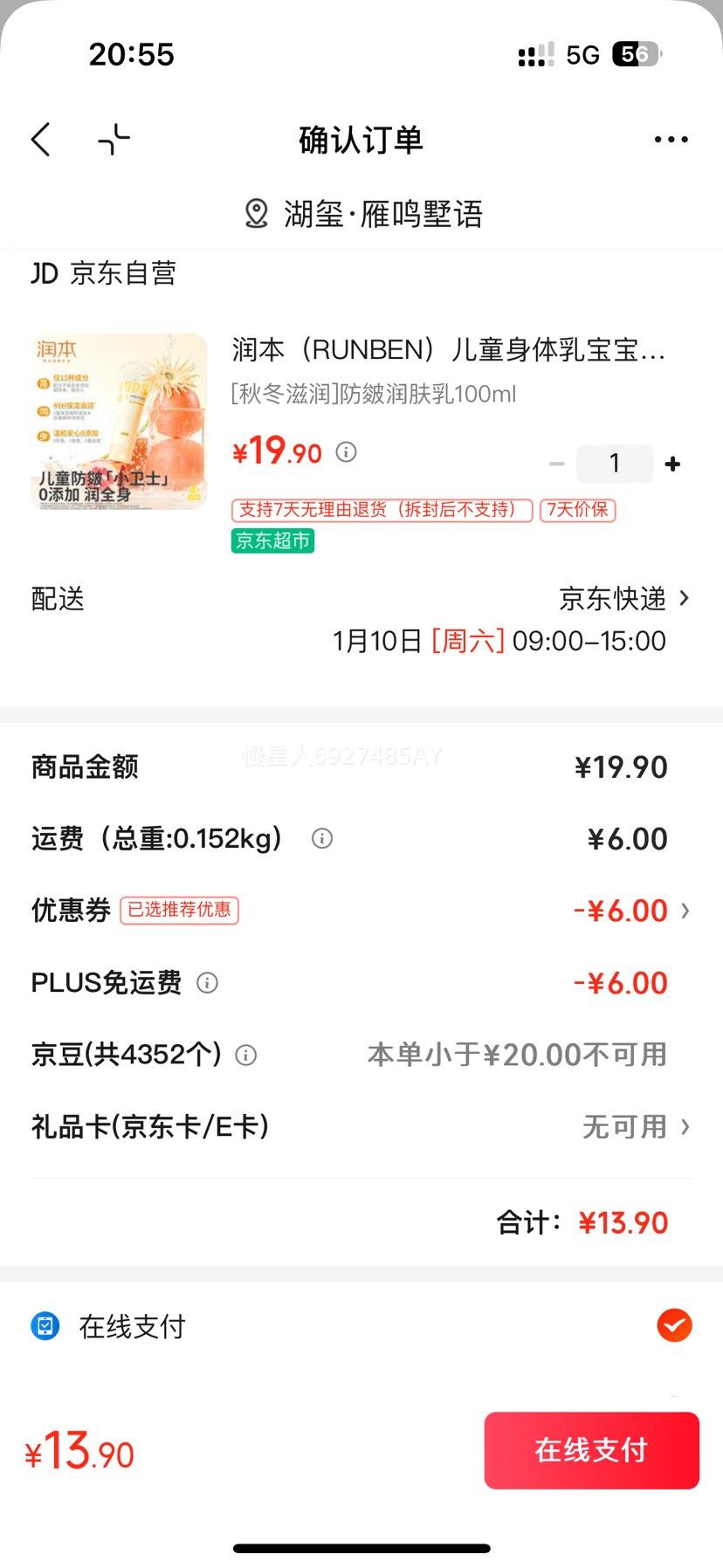723x1568 pixels.
Task: View PLUS免运费 info icon
Action: click(x=207, y=983)
